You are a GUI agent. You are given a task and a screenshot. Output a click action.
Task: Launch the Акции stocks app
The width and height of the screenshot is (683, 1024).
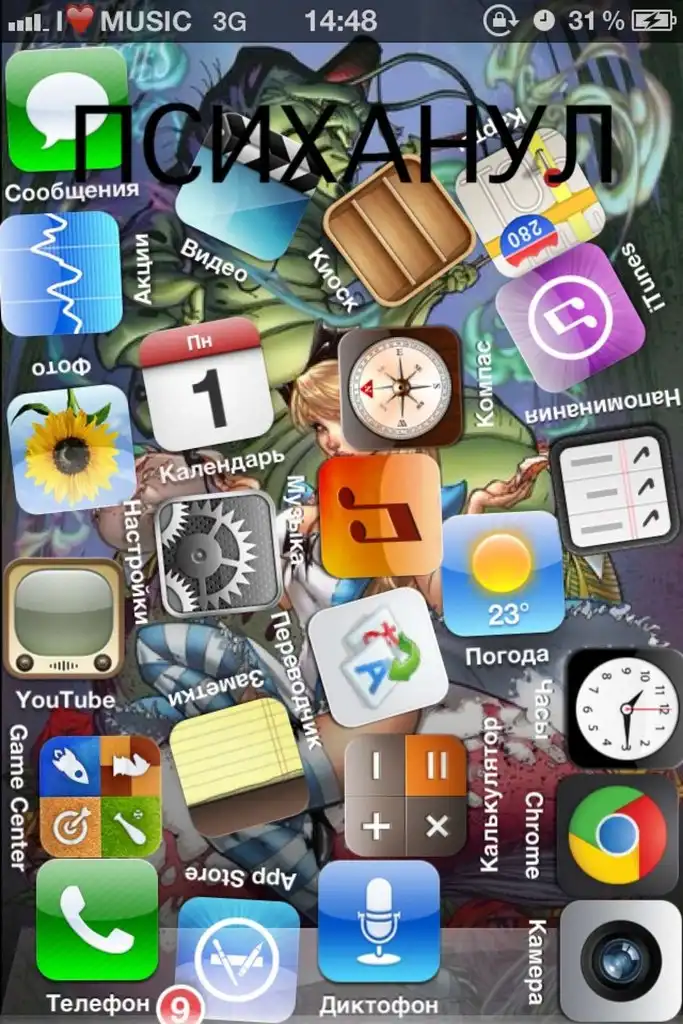point(60,272)
